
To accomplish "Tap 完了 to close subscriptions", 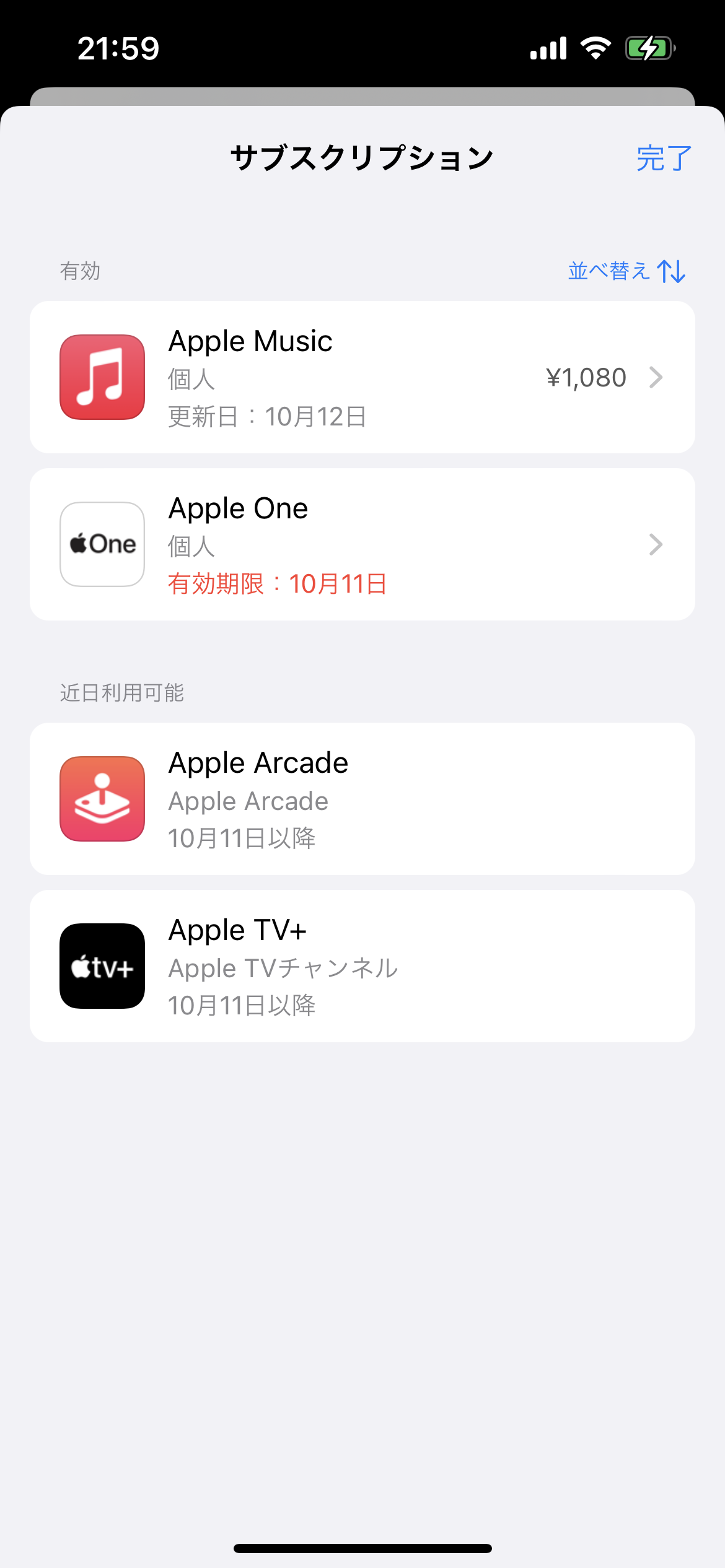I will [664, 159].
